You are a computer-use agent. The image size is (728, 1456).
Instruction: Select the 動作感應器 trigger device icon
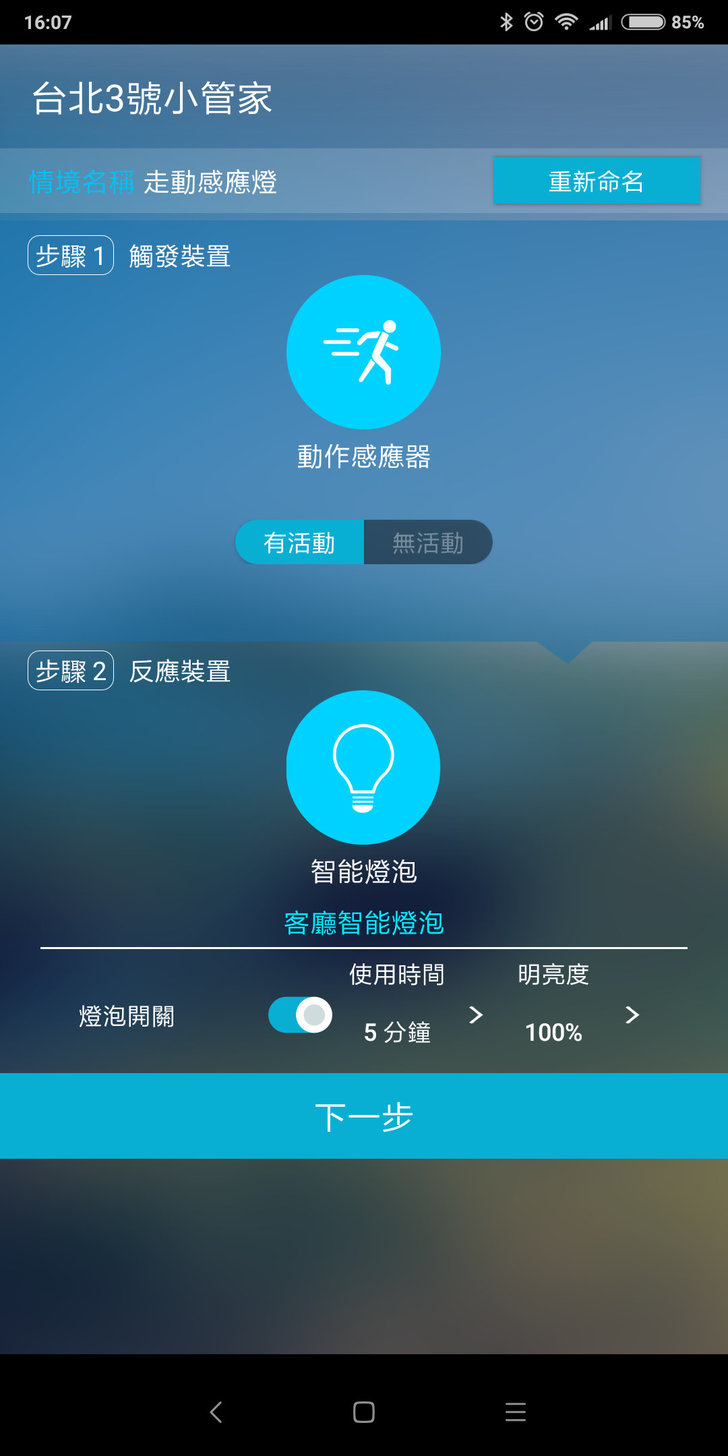(x=363, y=352)
